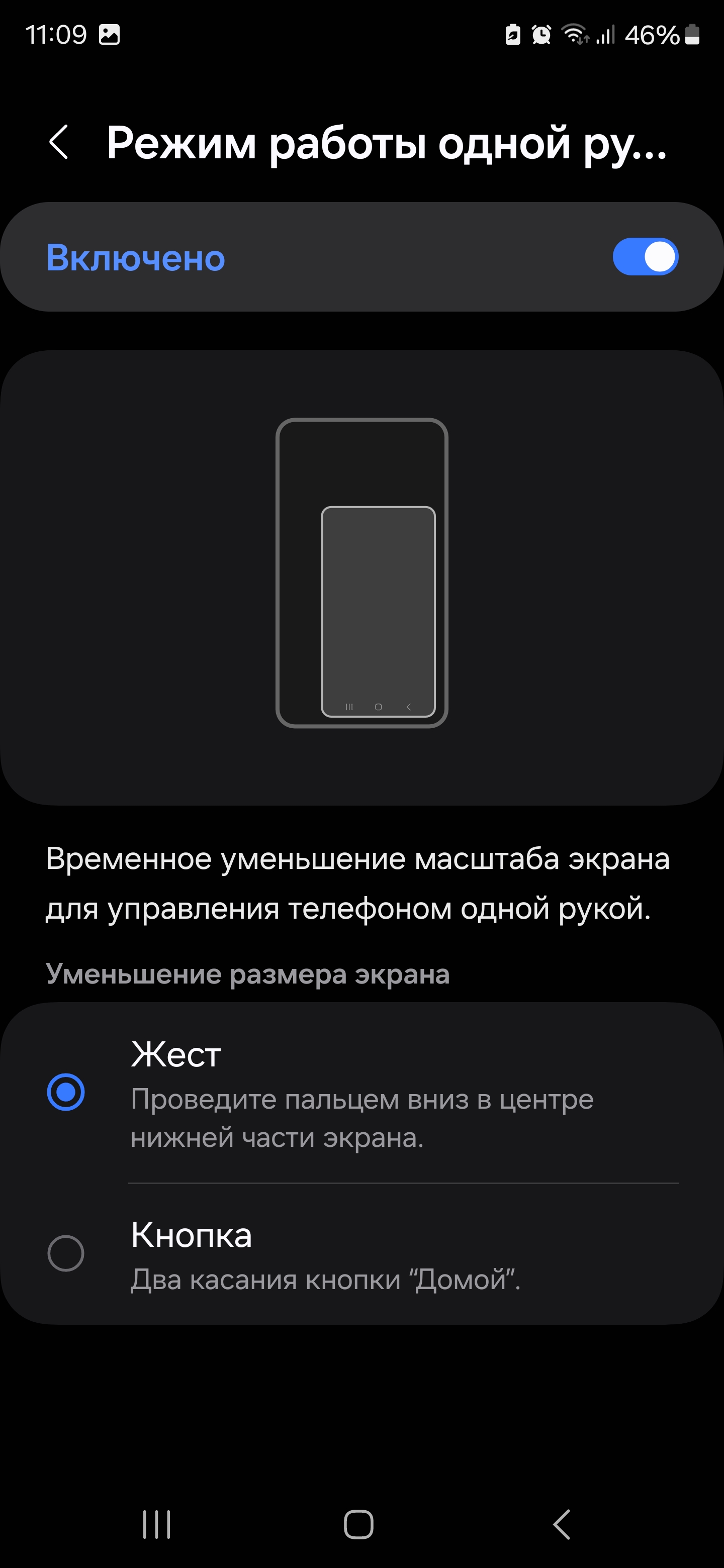Viewport: 724px width, 1568px height.
Task: Turn off the Включено switch
Action: (645, 257)
